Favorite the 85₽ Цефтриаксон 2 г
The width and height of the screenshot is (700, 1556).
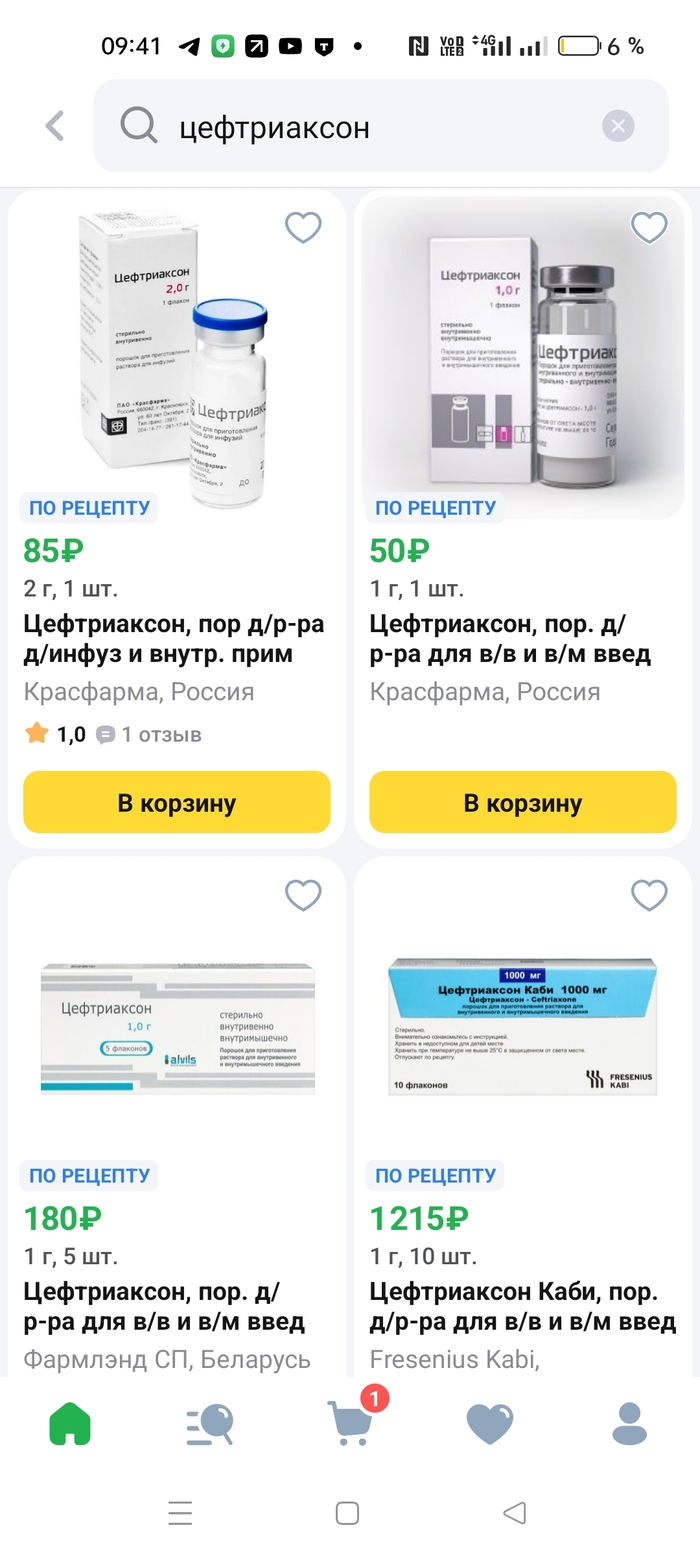click(303, 228)
